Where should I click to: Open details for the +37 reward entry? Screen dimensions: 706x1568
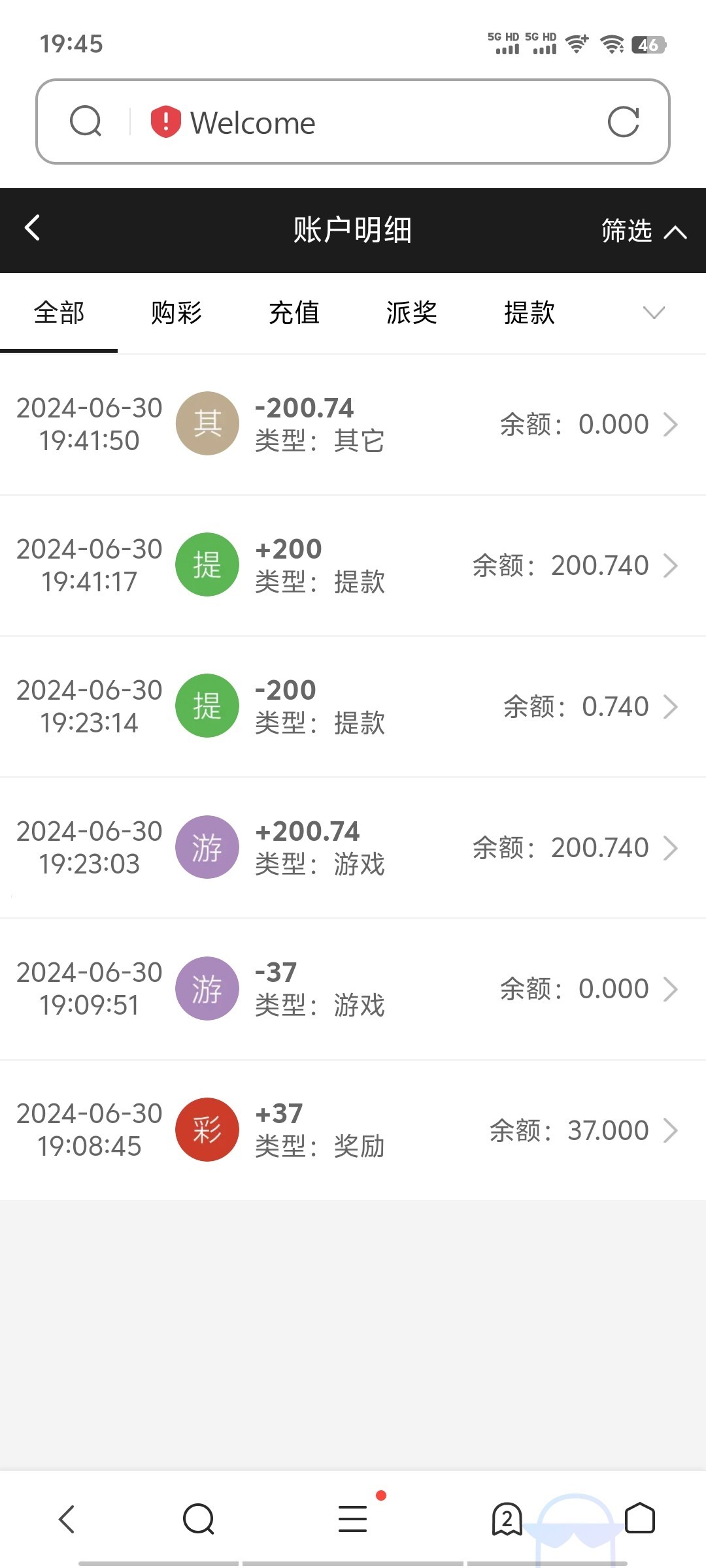click(x=672, y=1130)
